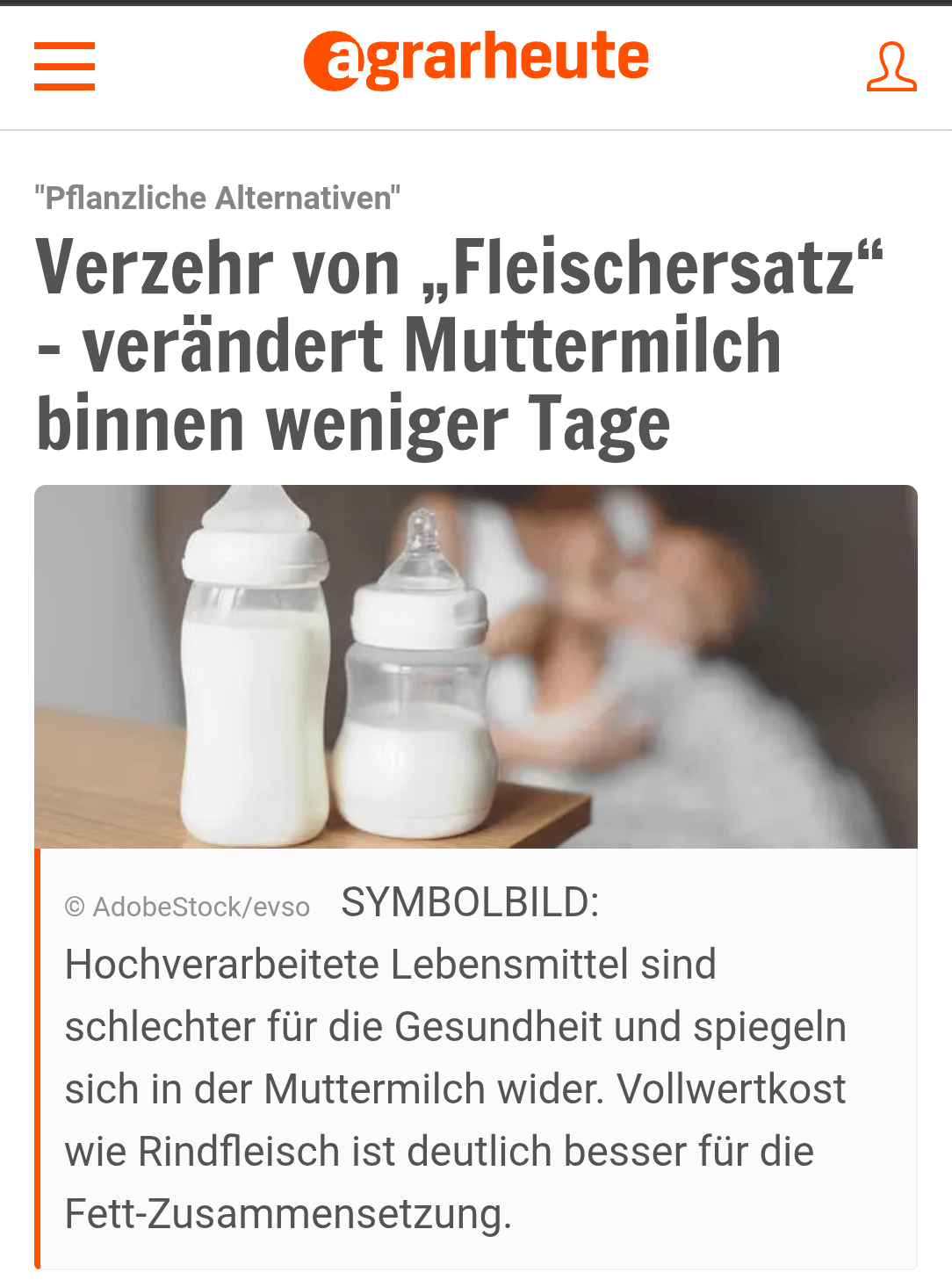This screenshot has height=1287, width=952.
Task: Go to agrarheute homepage via logo
Action: click(x=476, y=60)
